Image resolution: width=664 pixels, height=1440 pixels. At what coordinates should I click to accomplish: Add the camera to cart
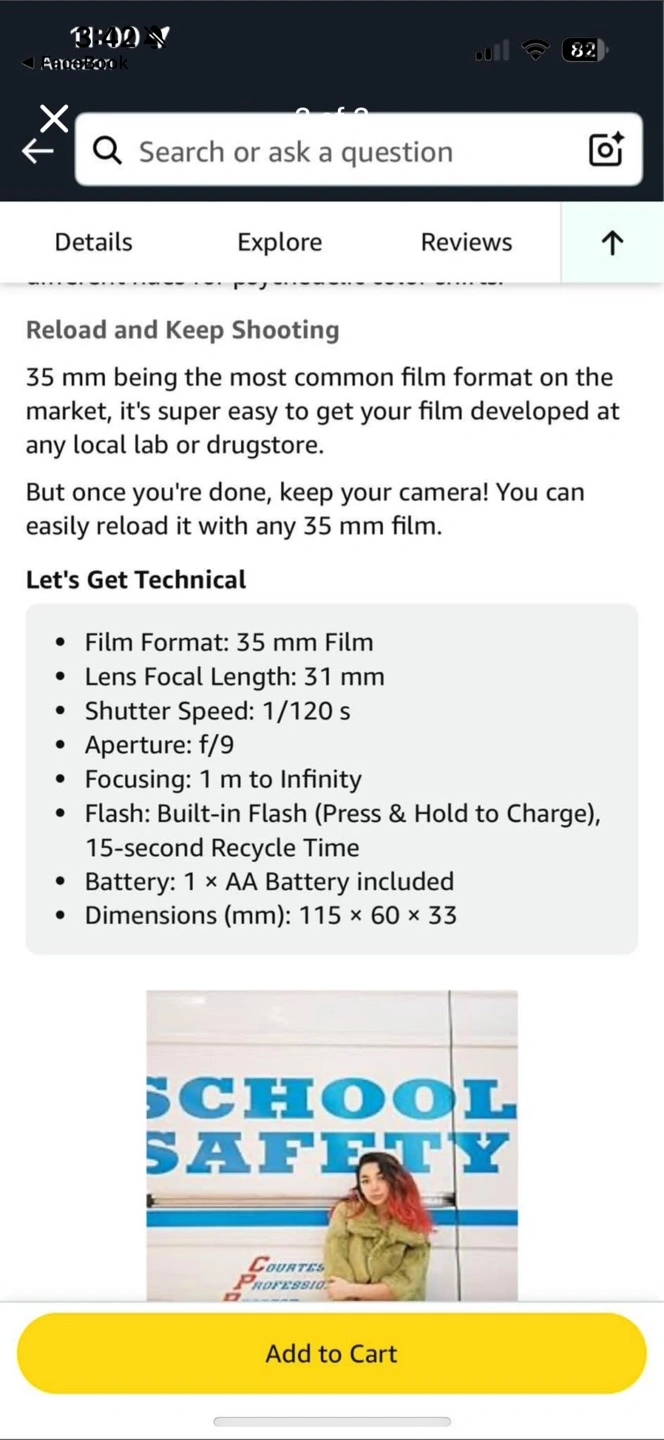pyautogui.click(x=332, y=1353)
